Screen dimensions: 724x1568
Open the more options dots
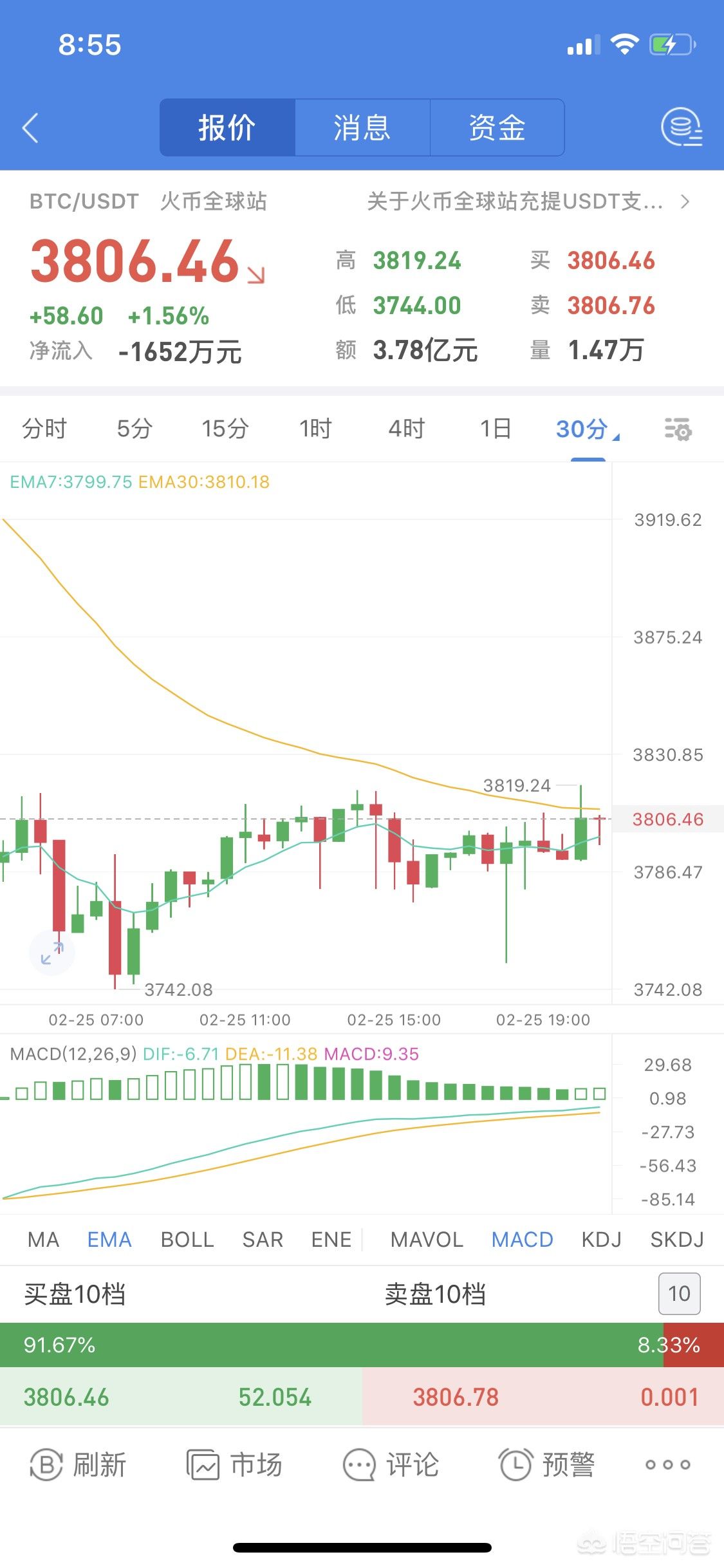pyautogui.click(x=667, y=1465)
